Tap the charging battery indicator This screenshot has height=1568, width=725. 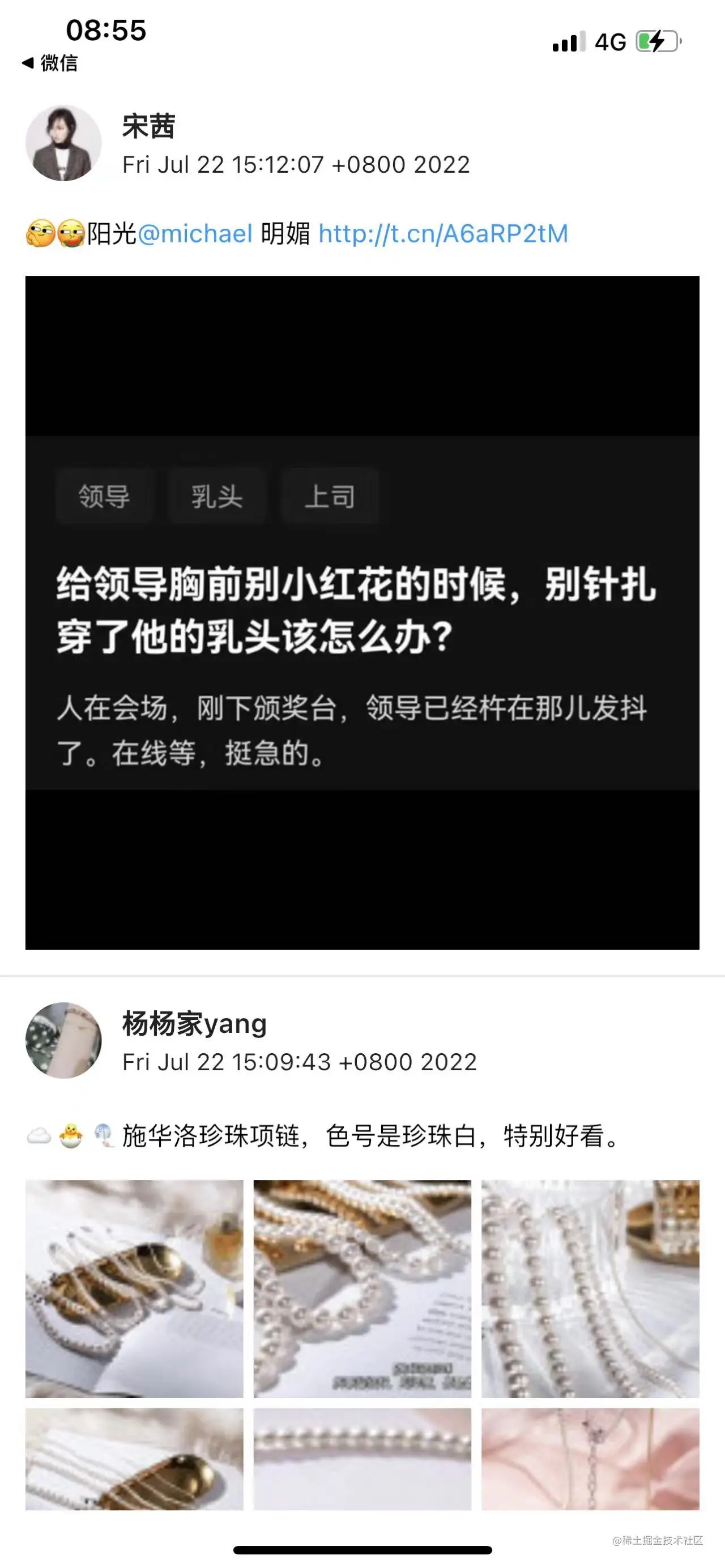[x=658, y=40]
